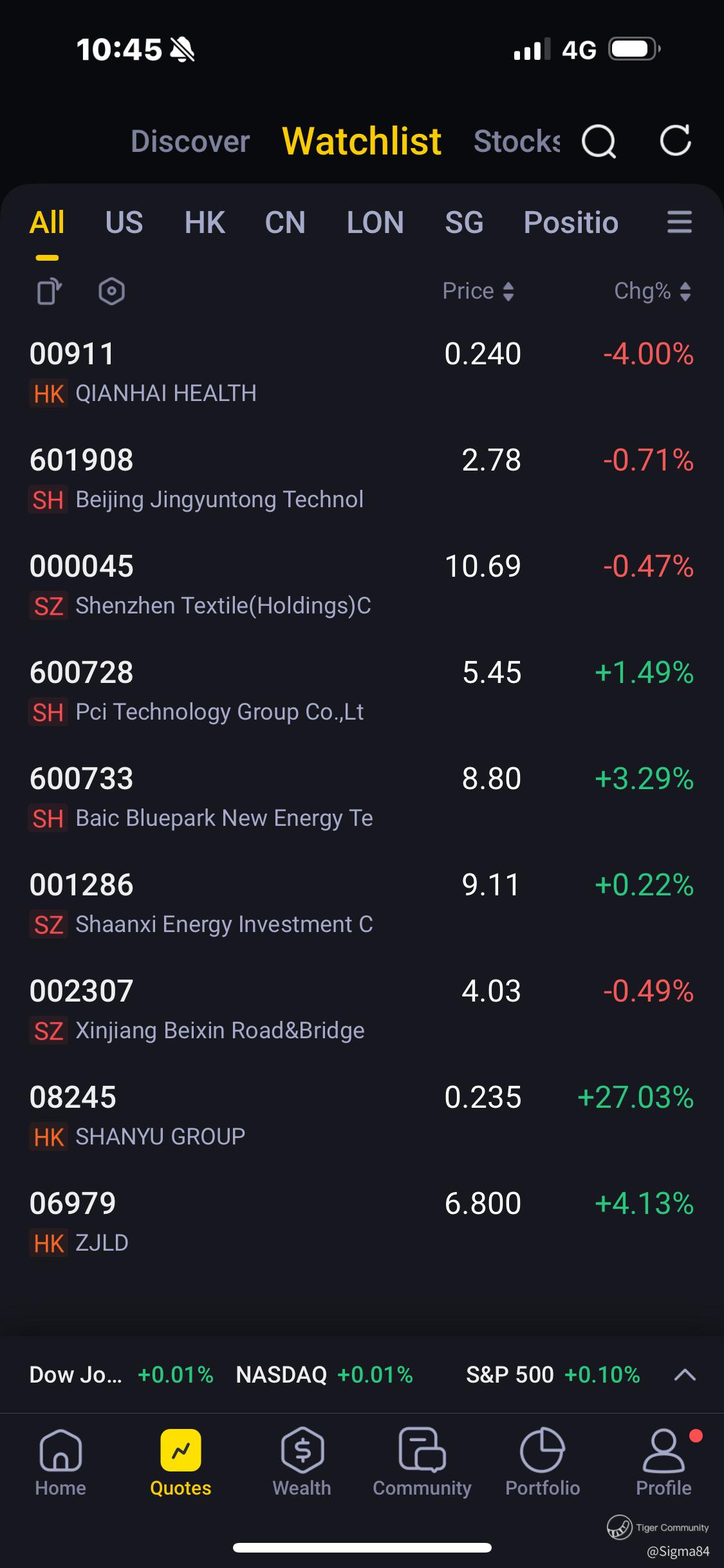This screenshot has height=1568, width=724.
Task: Switch to the Community tab
Action: (x=422, y=1462)
